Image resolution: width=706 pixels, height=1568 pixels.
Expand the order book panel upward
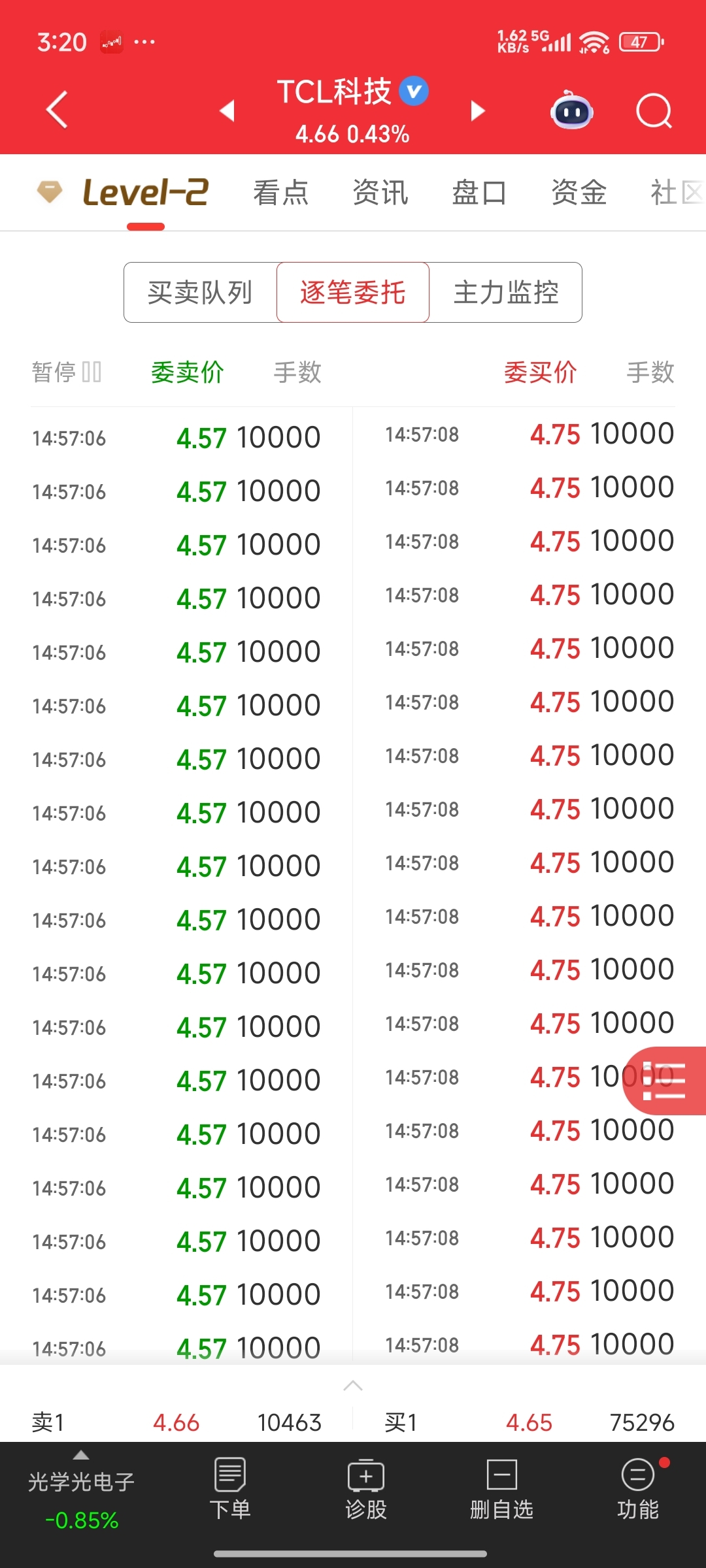click(x=353, y=1386)
